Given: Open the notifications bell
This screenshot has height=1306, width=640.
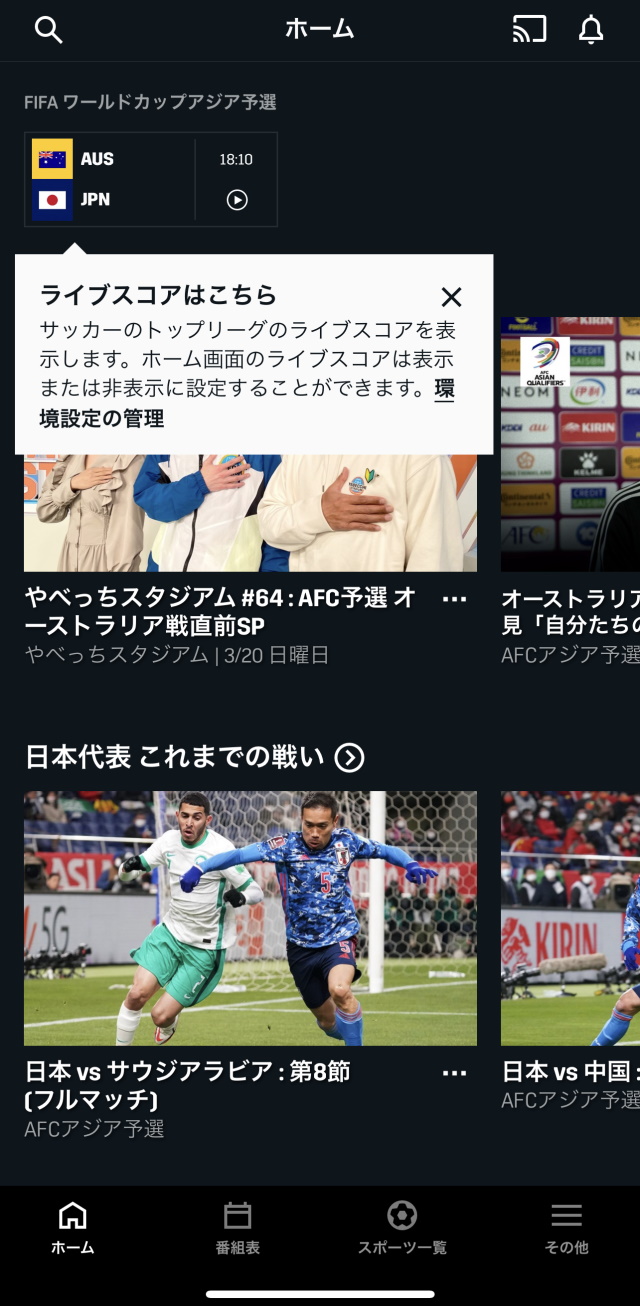Looking at the screenshot, I should pyautogui.click(x=591, y=30).
